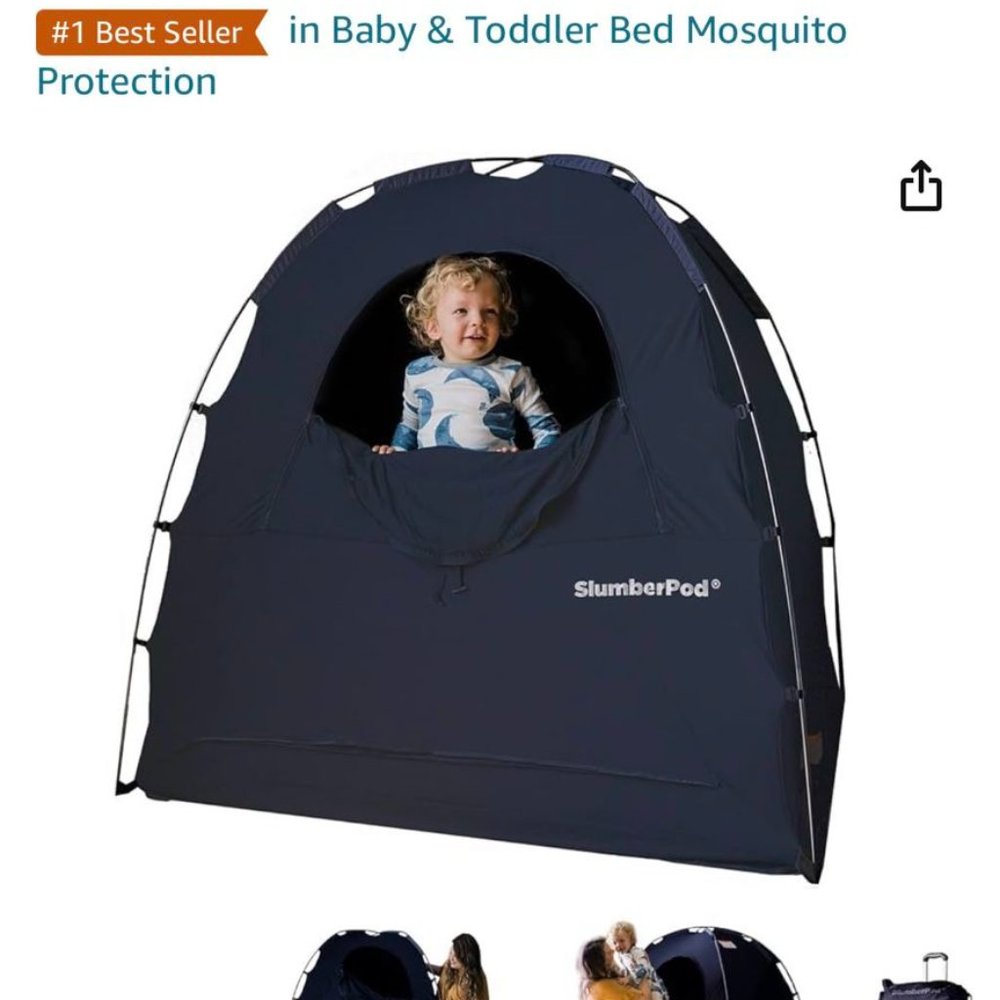Tap the #1 Best Seller badge
This screenshot has width=1000, height=1000.
coord(150,32)
